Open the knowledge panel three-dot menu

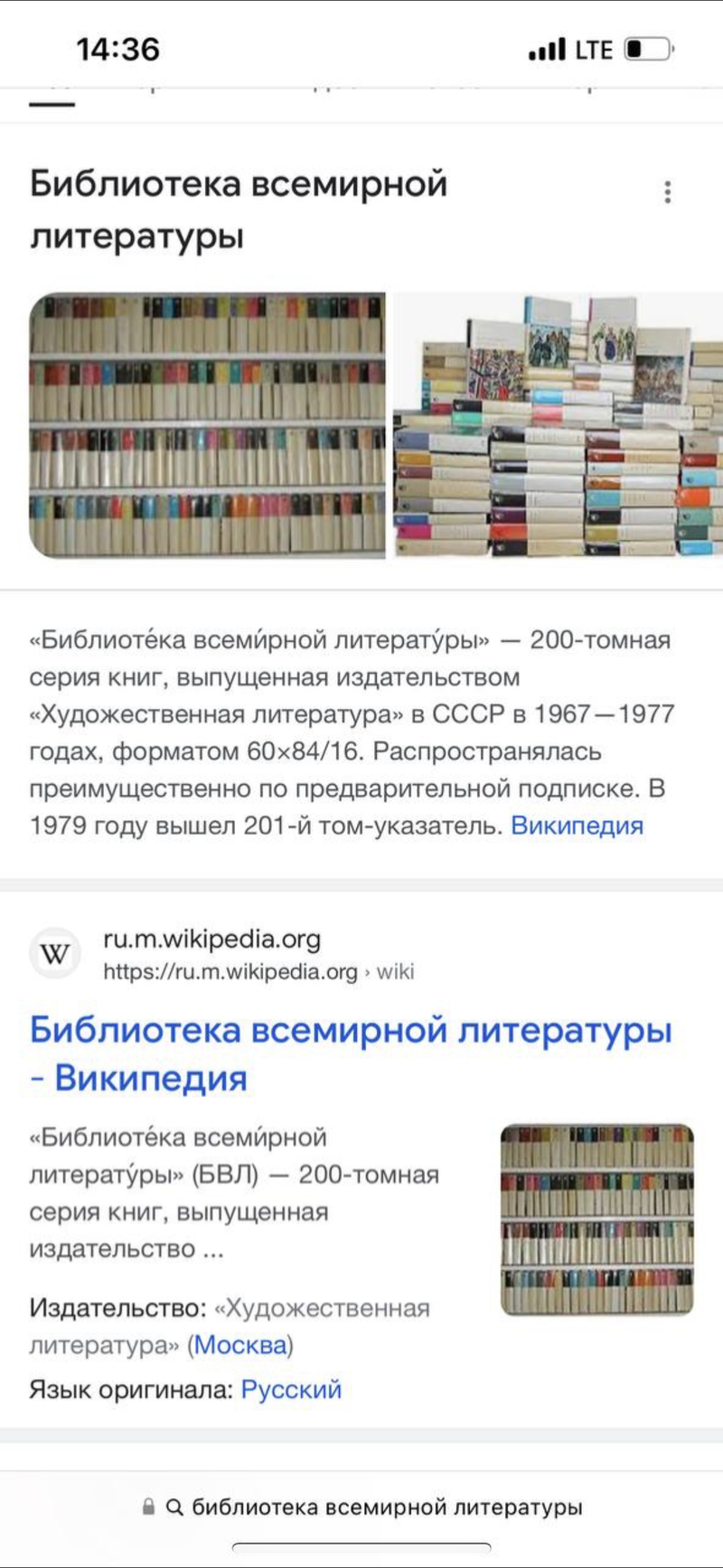pyautogui.click(x=667, y=192)
